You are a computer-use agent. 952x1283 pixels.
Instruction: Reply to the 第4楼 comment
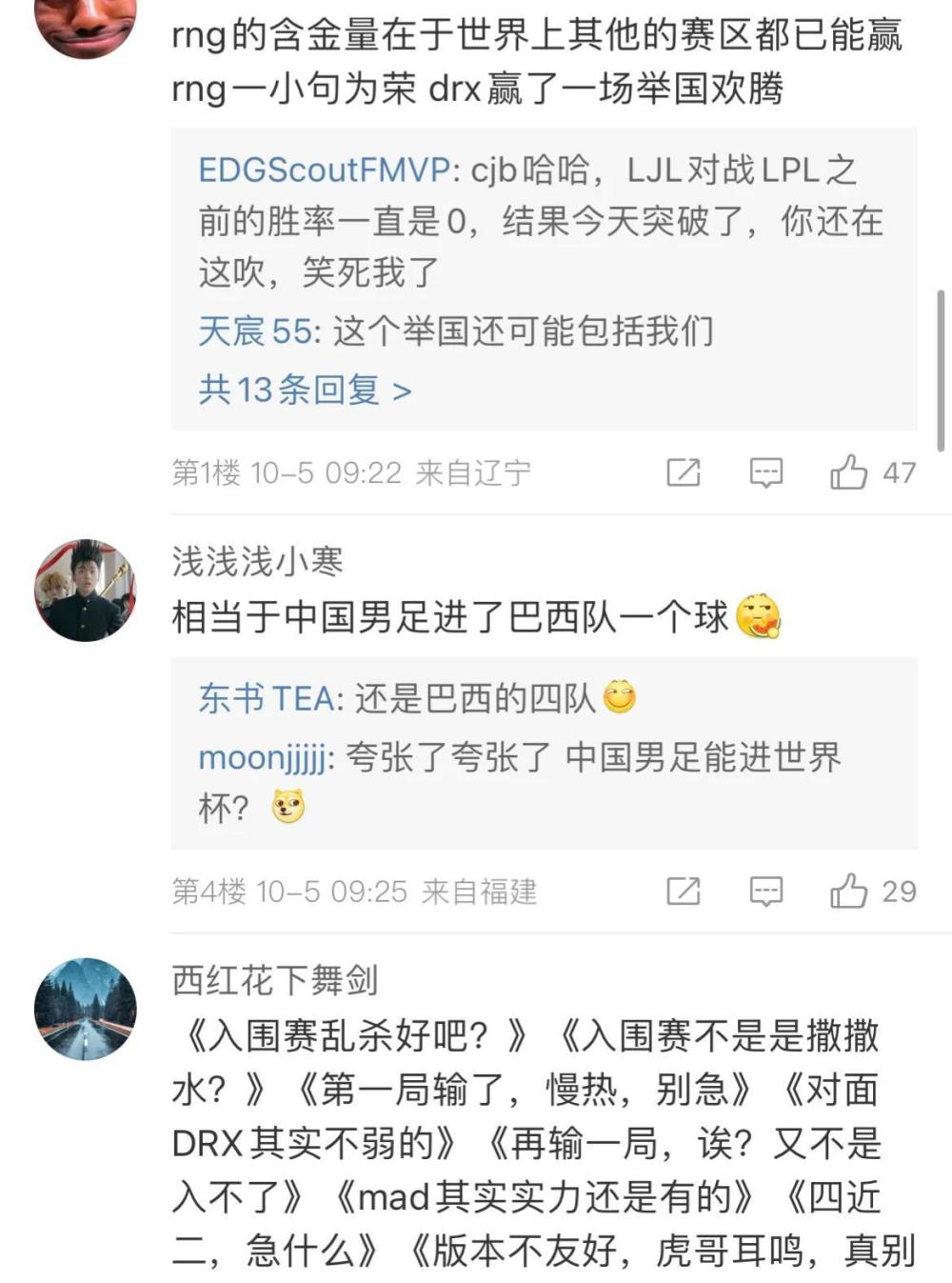coord(765,892)
